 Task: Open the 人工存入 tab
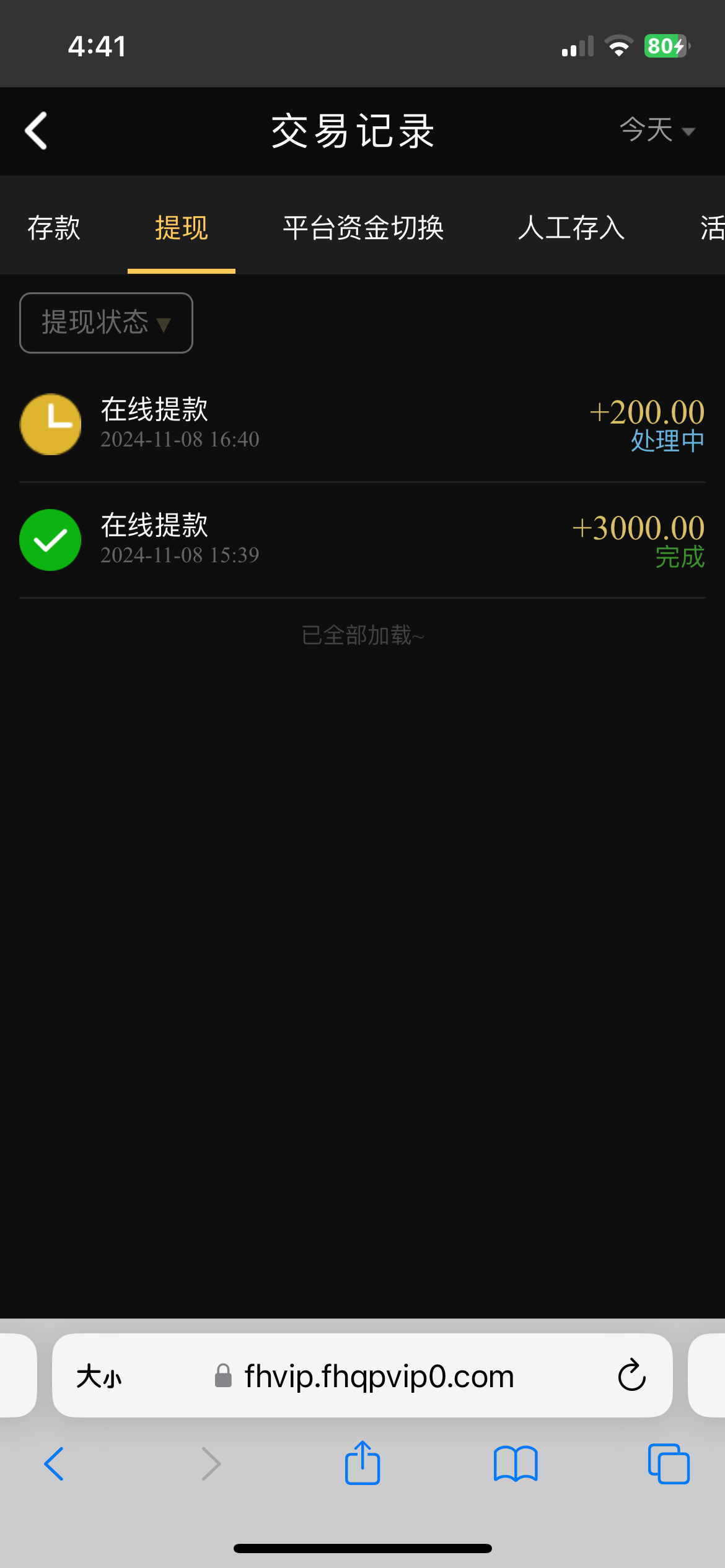point(571,228)
